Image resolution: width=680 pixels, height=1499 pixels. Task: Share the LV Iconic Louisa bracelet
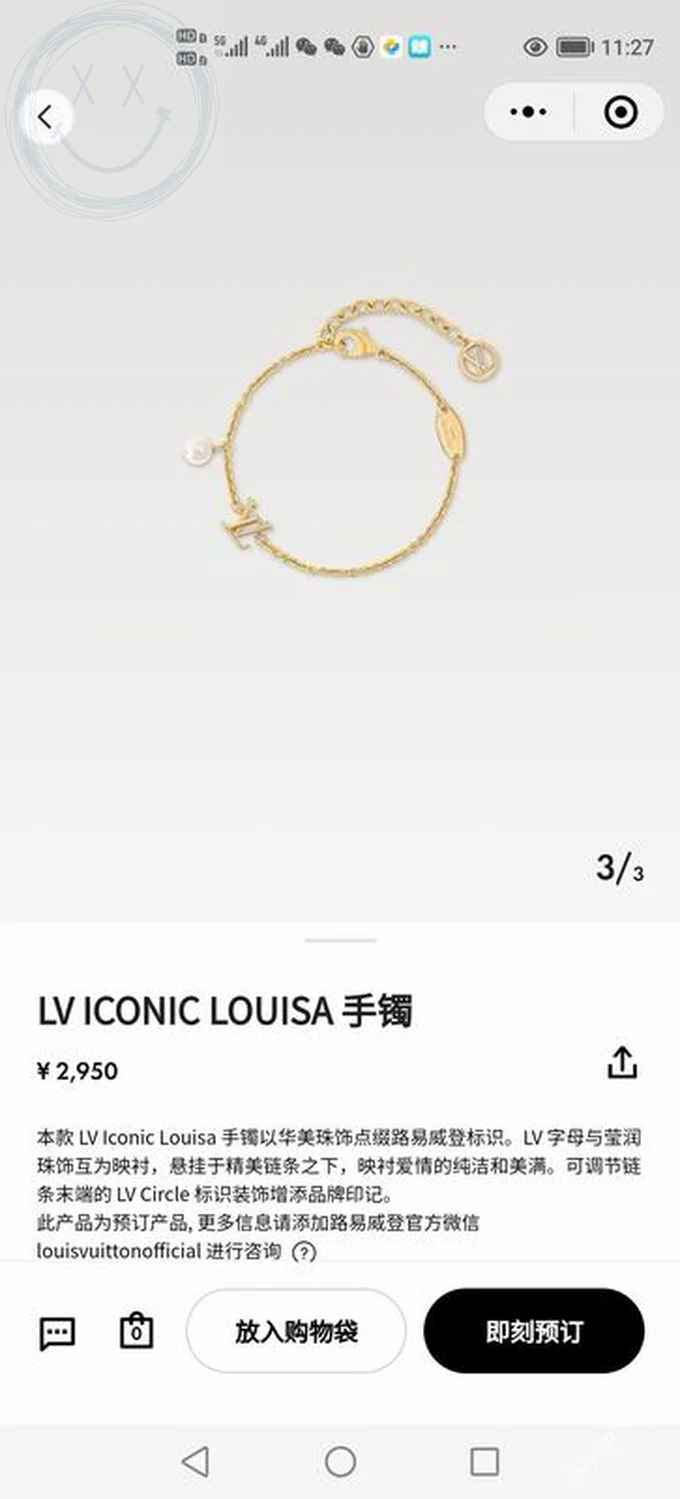(622, 1063)
